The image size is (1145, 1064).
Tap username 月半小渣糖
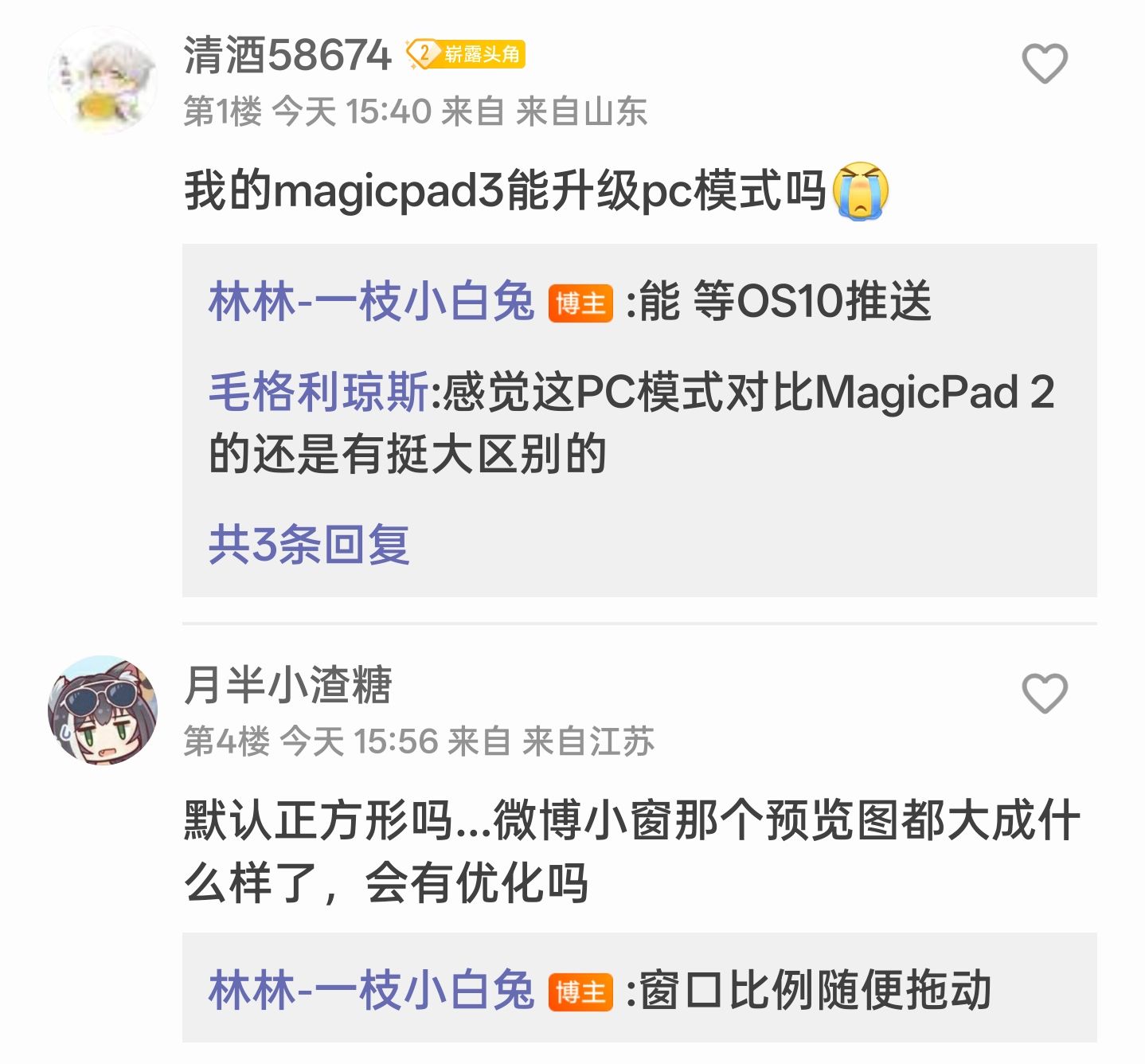tap(287, 685)
